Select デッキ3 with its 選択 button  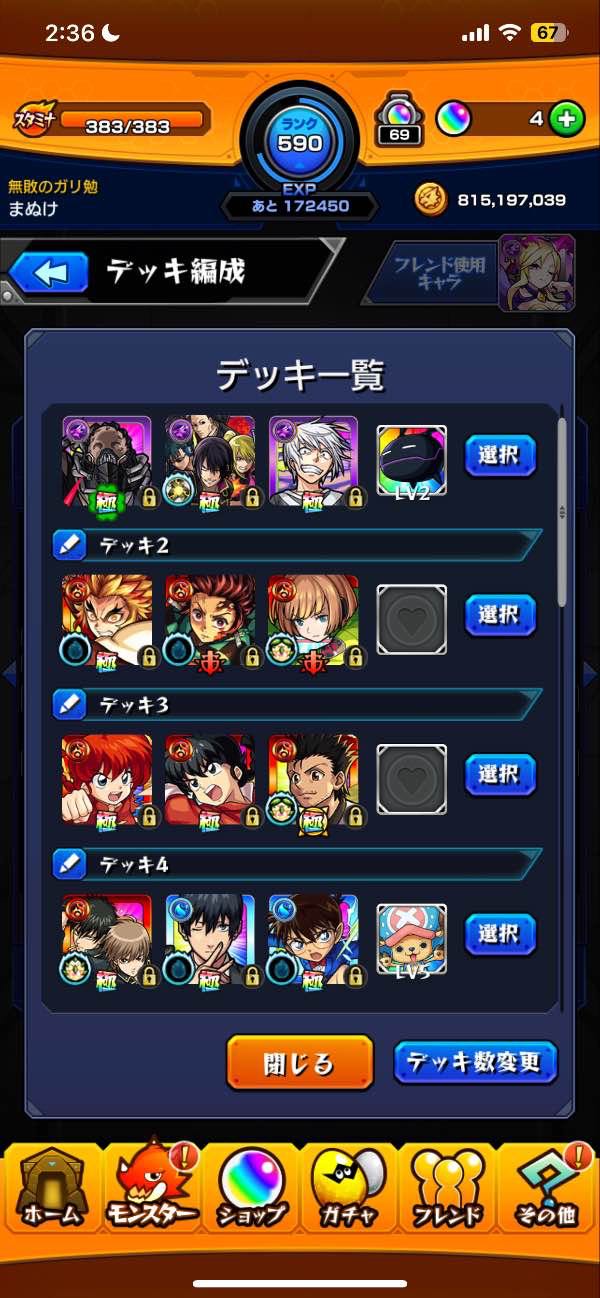click(500, 774)
